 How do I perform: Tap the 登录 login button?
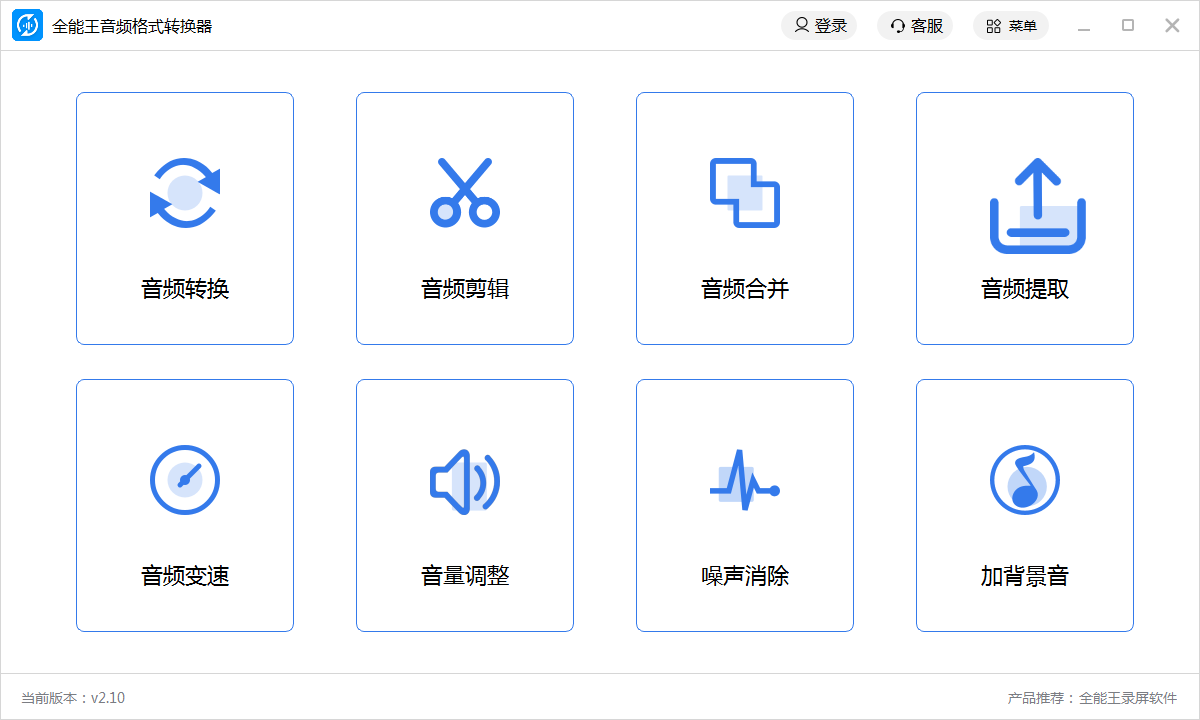tap(820, 26)
